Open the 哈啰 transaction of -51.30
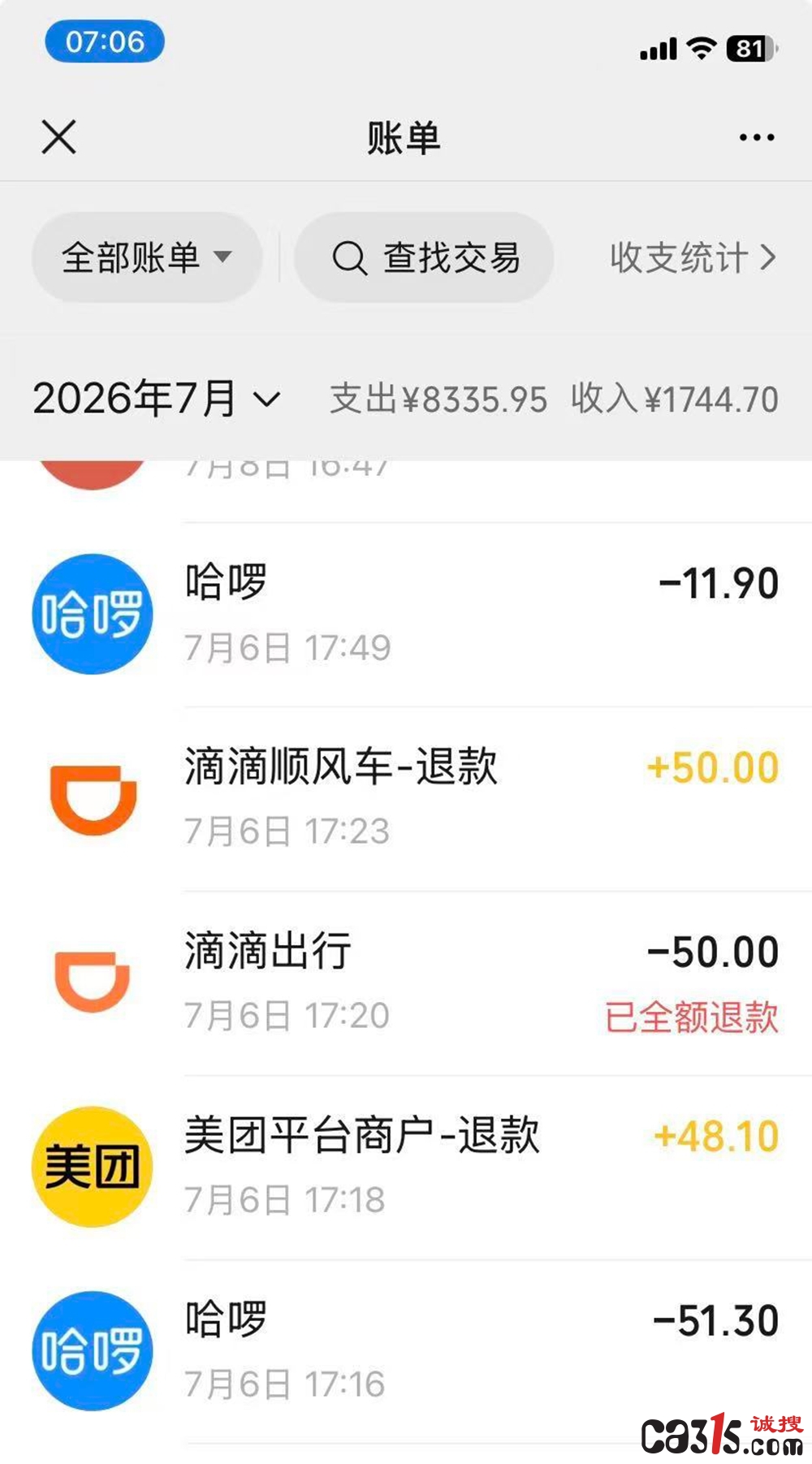This screenshot has width=812, height=1464. (x=406, y=1352)
